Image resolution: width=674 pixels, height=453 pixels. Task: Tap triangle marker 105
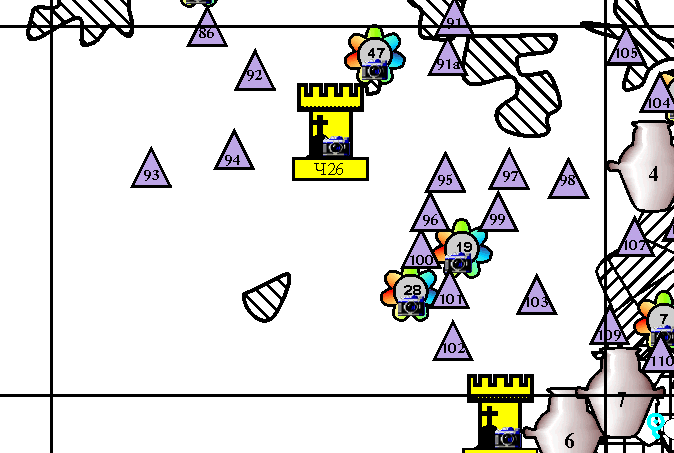point(625,49)
